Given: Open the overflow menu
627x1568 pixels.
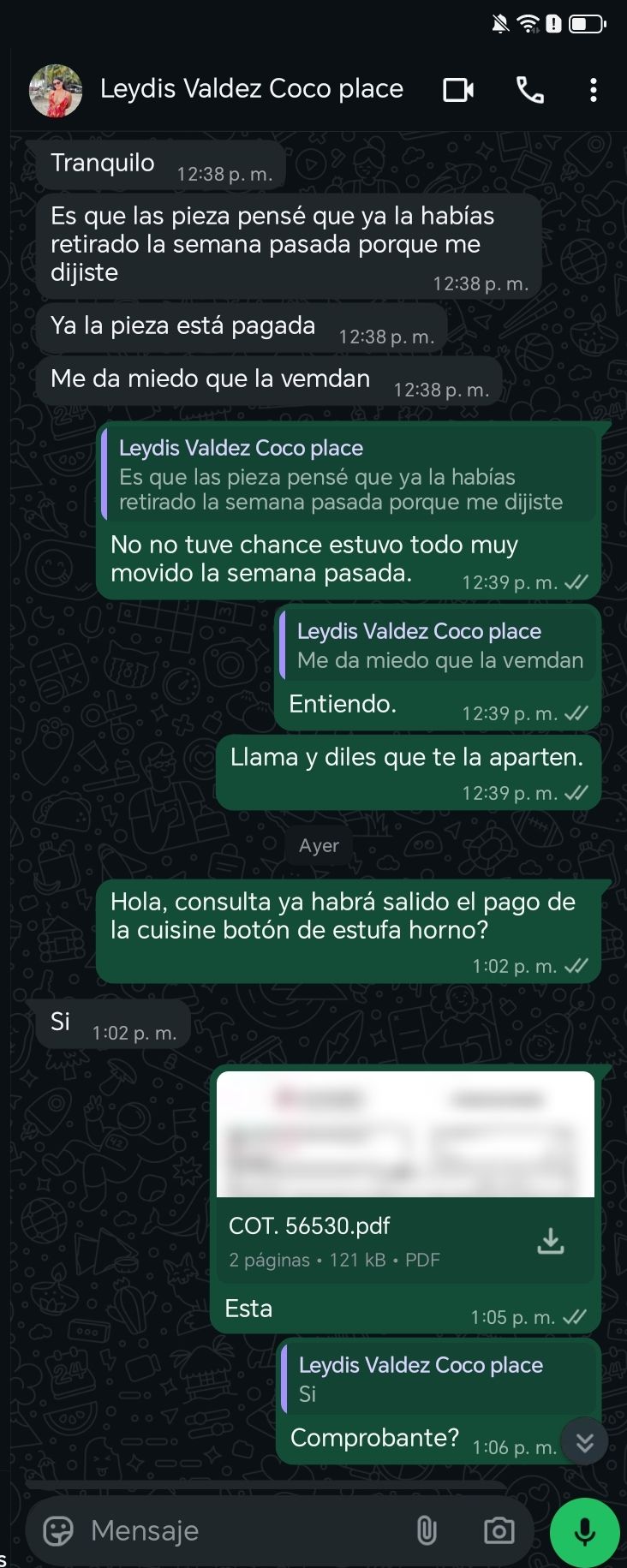Looking at the screenshot, I should tap(593, 90).
